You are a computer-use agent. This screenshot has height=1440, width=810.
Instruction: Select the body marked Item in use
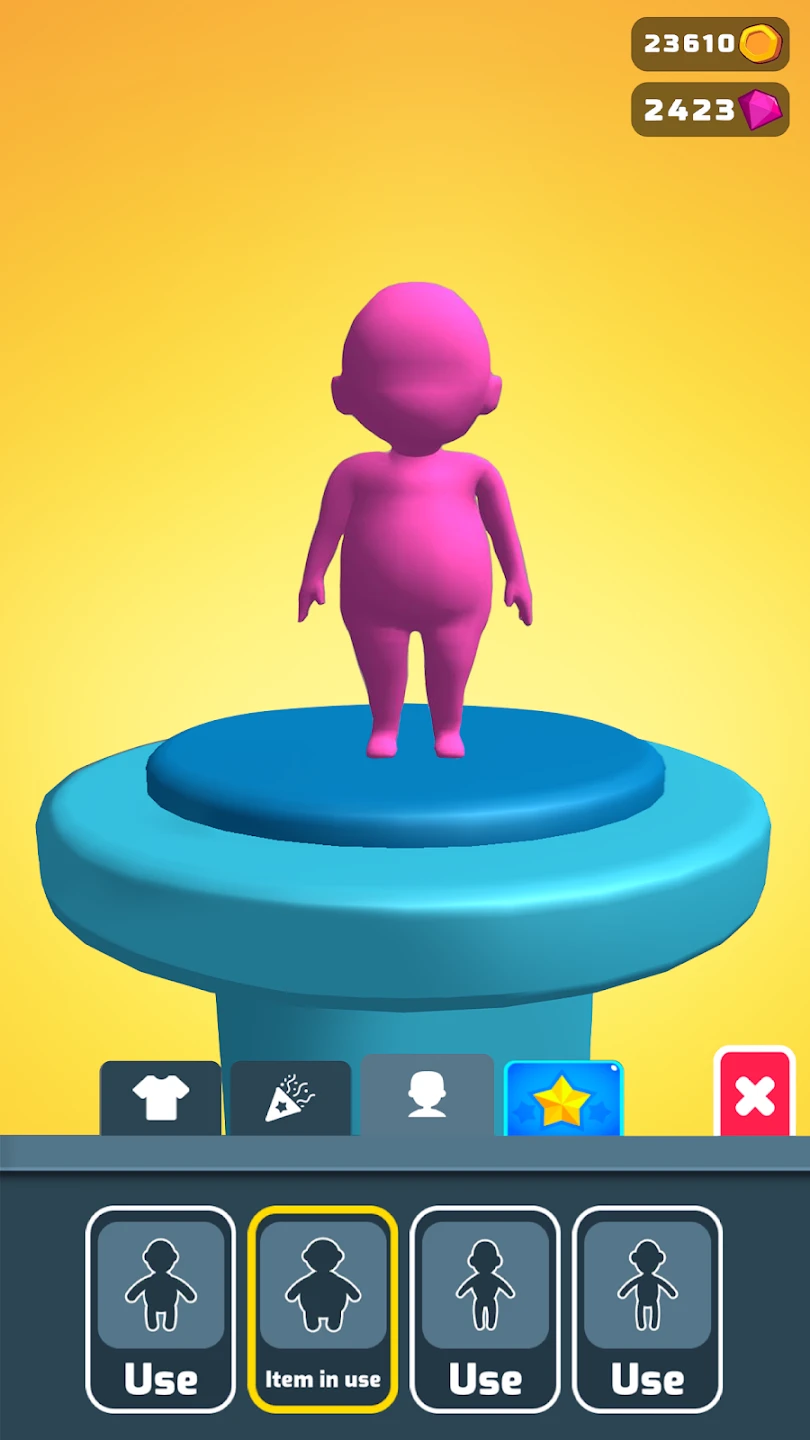click(322, 1309)
